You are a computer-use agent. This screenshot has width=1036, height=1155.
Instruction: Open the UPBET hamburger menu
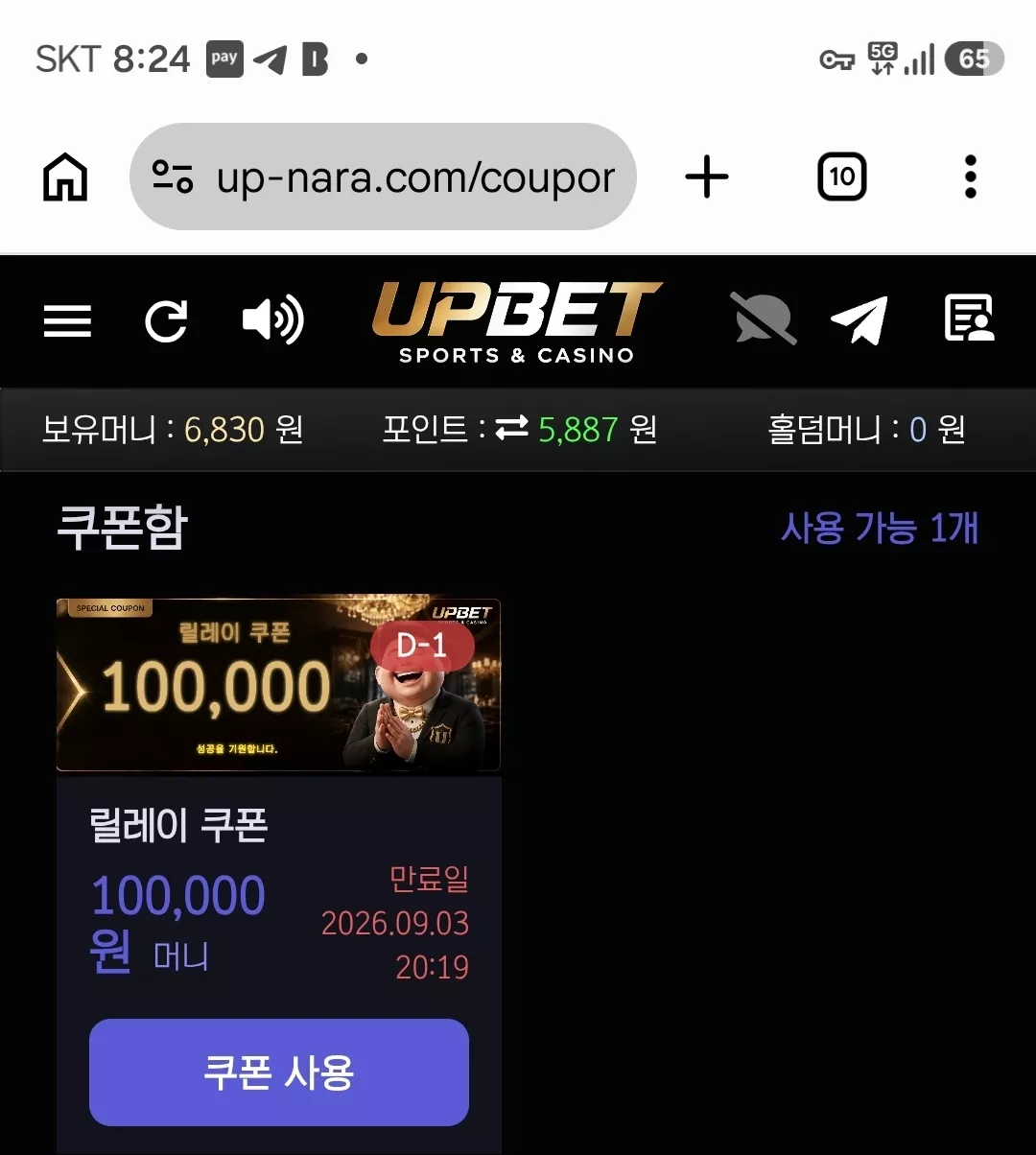(x=67, y=320)
